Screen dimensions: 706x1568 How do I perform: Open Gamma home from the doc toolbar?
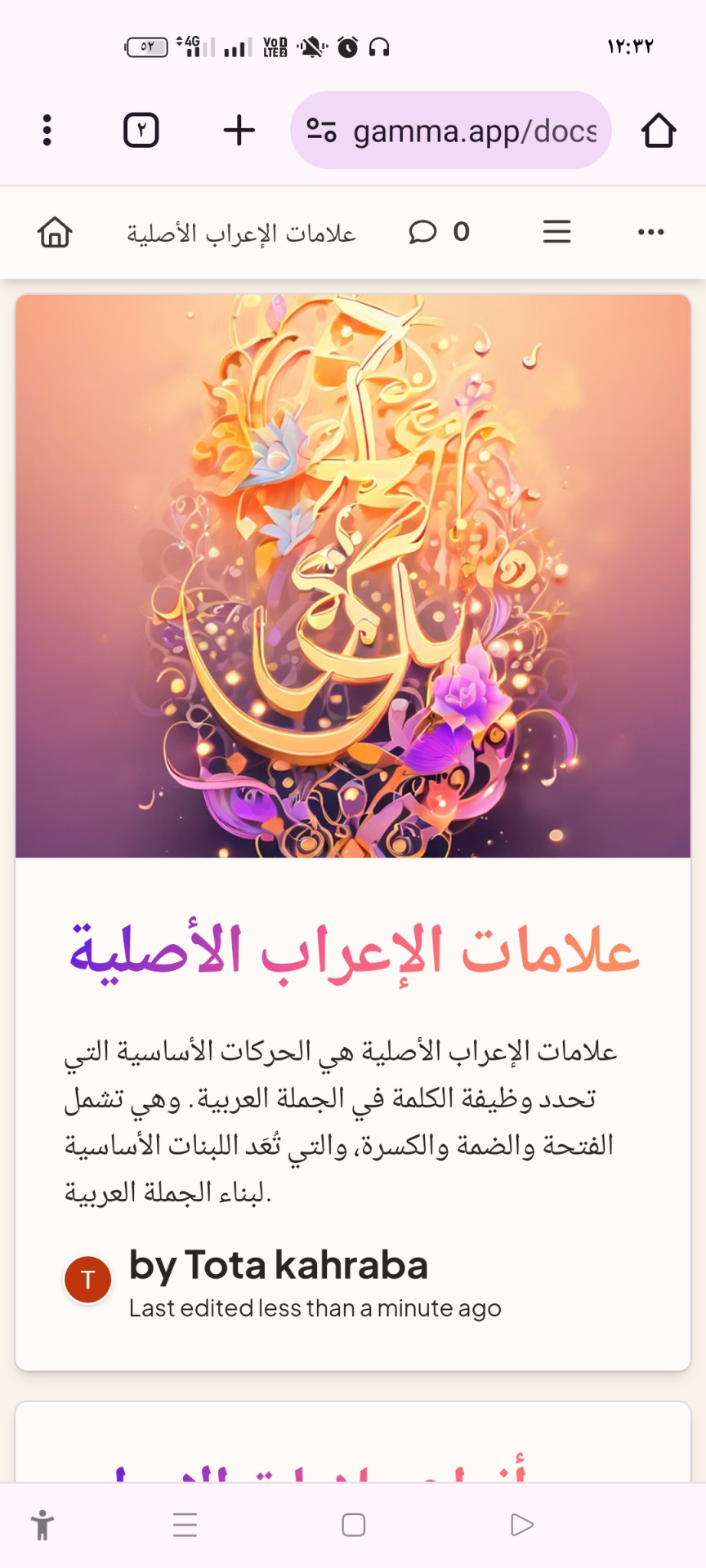coord(55,233)
